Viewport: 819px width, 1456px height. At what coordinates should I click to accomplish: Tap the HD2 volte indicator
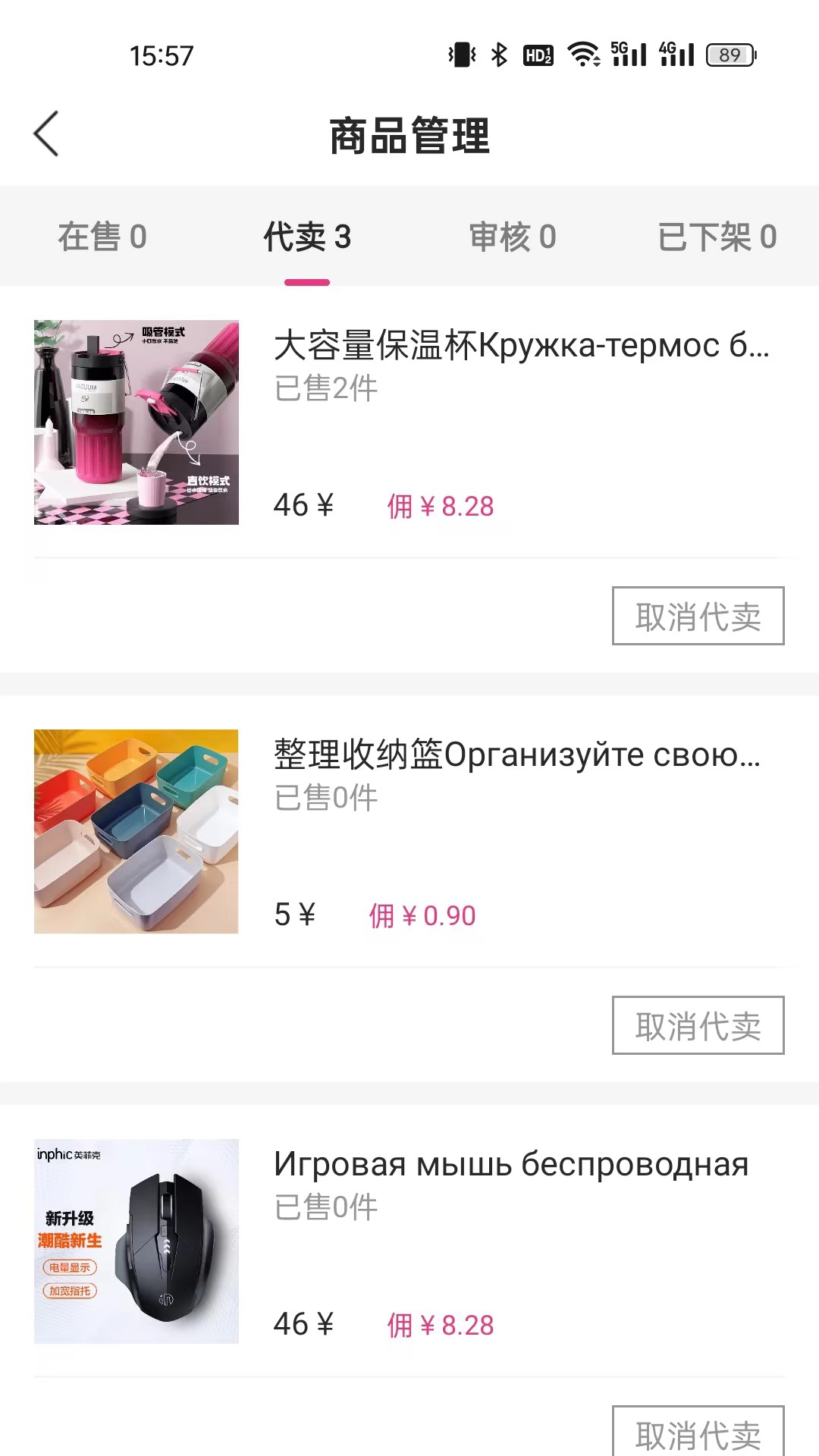tap(538, 53)
